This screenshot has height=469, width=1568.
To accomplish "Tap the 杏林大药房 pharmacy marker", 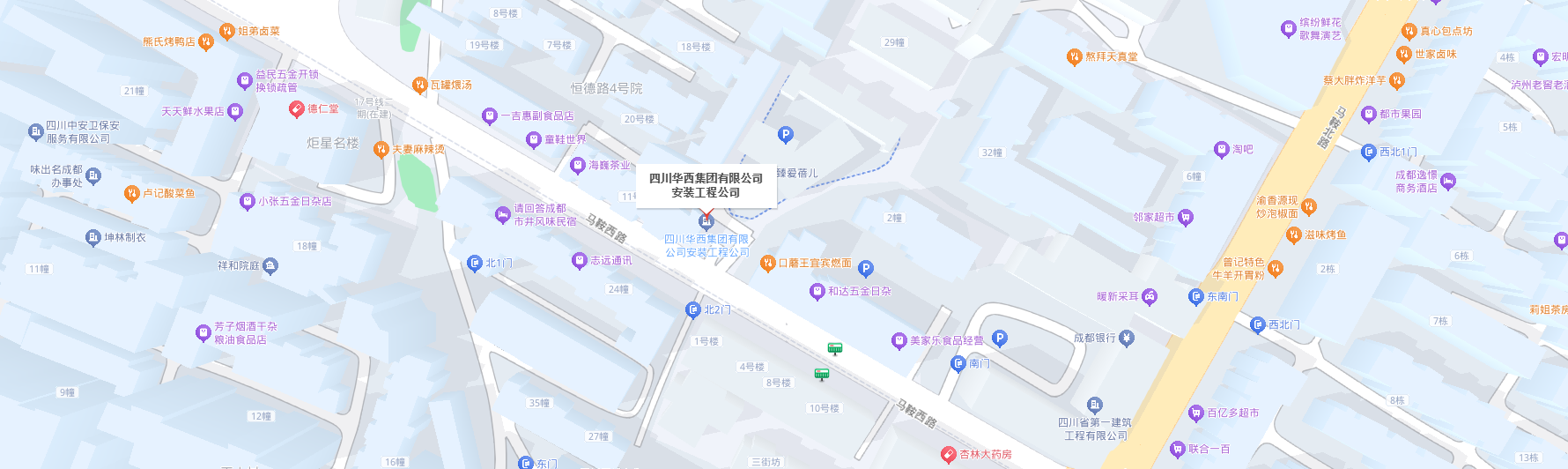I will (x=949, y=454).
